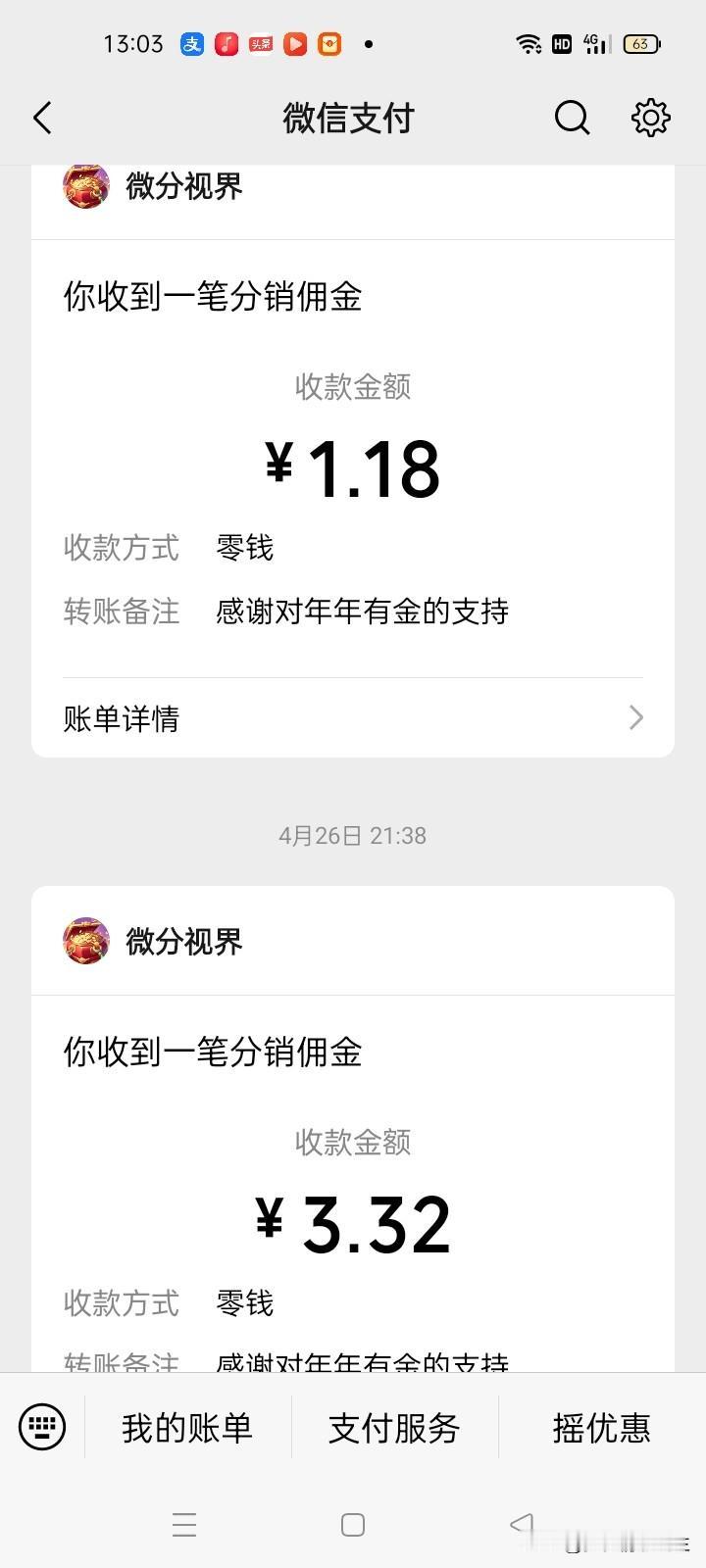Open 支付服务 menu
Viewport: 706px width, 1568px height.
(394, 1428)
